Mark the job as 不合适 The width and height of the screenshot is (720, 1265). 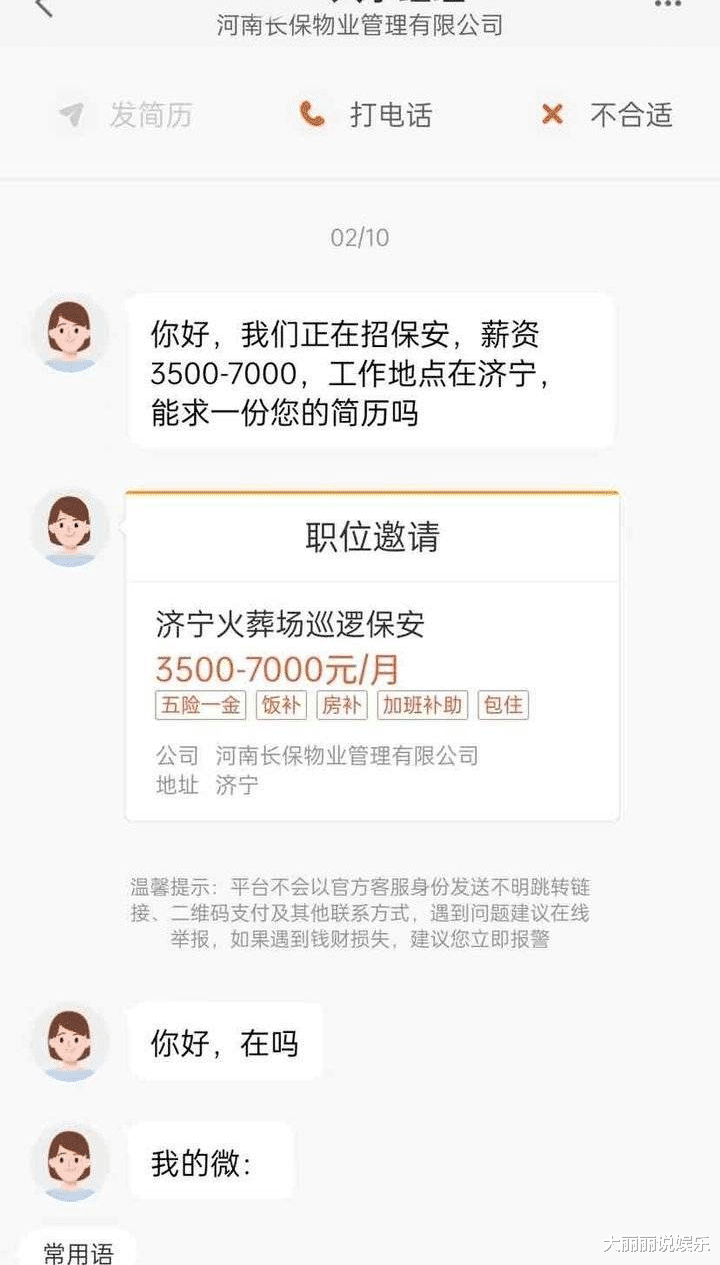coord(606,114)
